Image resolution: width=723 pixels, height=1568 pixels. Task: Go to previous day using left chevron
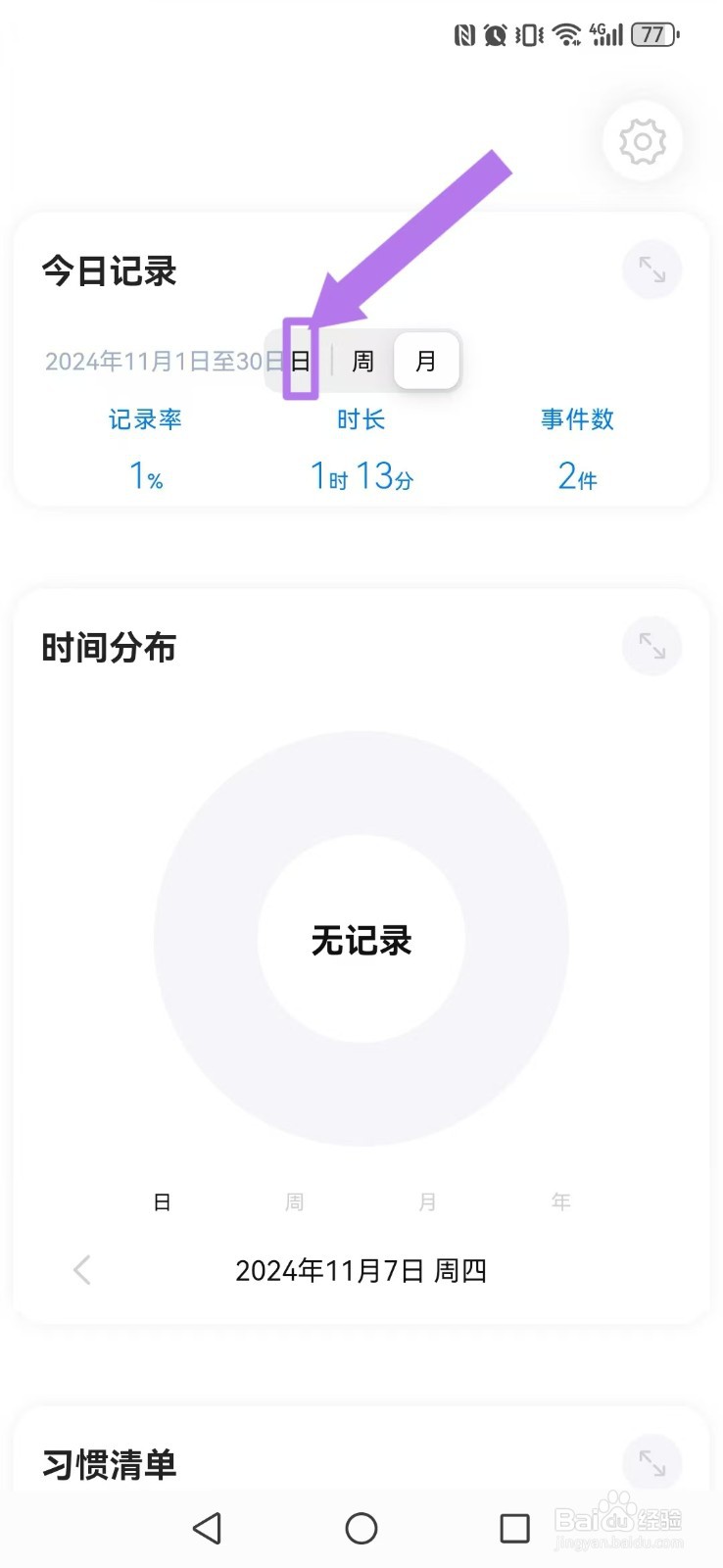coord(81,1269)
